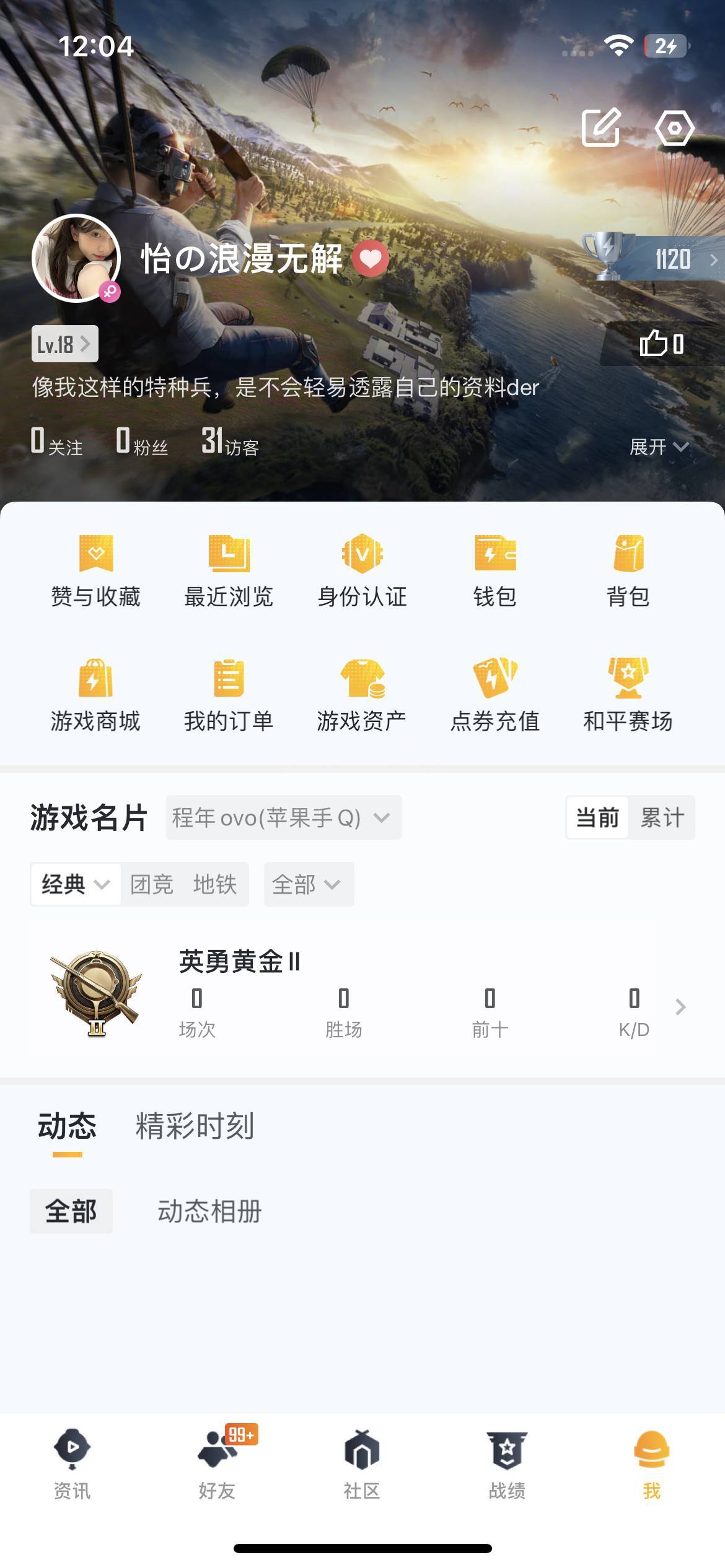Open the 钱包 wallet
725x1568 pixels.
tap(495, 571)
